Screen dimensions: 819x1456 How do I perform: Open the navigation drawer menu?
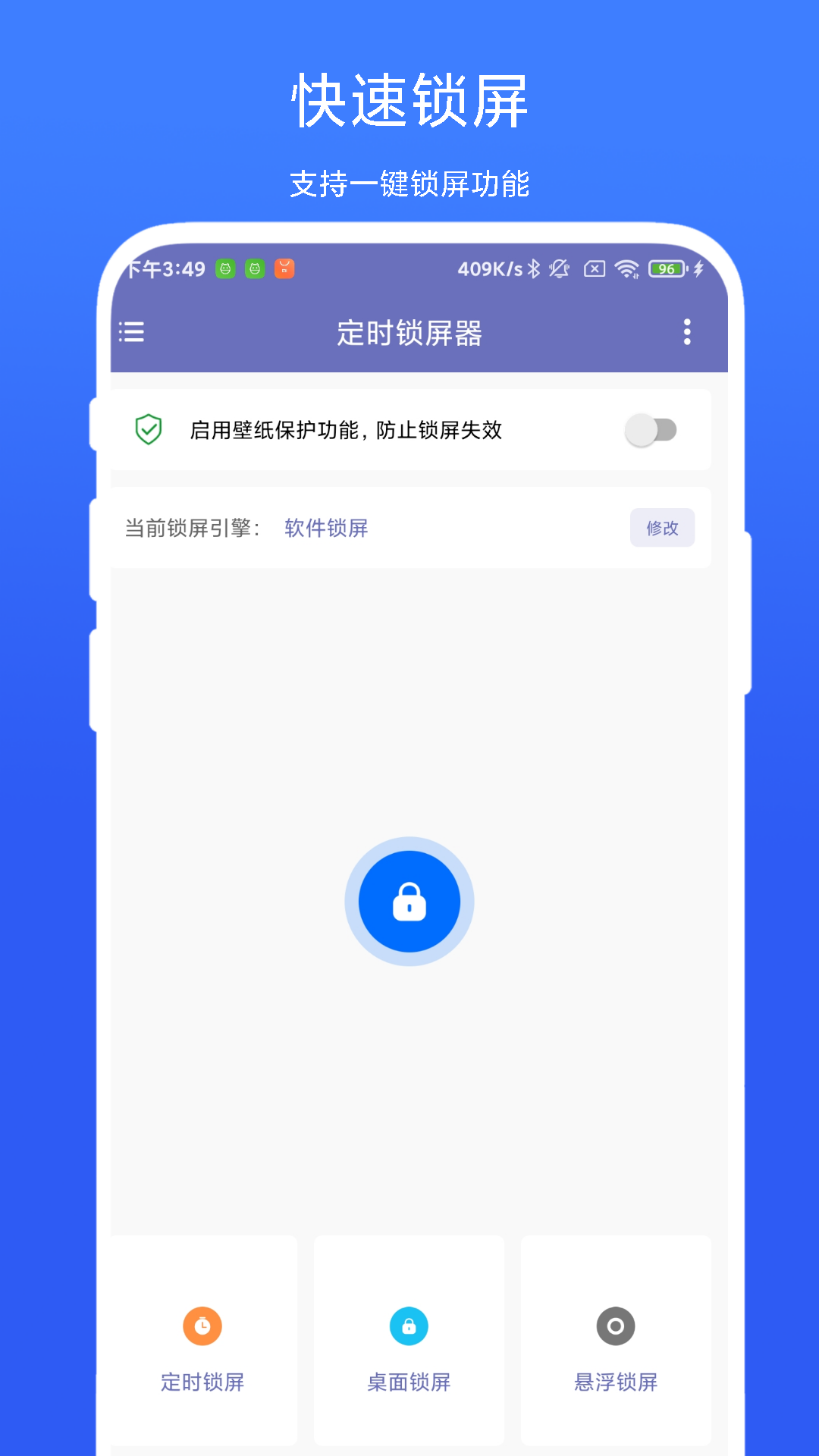pyautogui.click(x=130, y=332)
